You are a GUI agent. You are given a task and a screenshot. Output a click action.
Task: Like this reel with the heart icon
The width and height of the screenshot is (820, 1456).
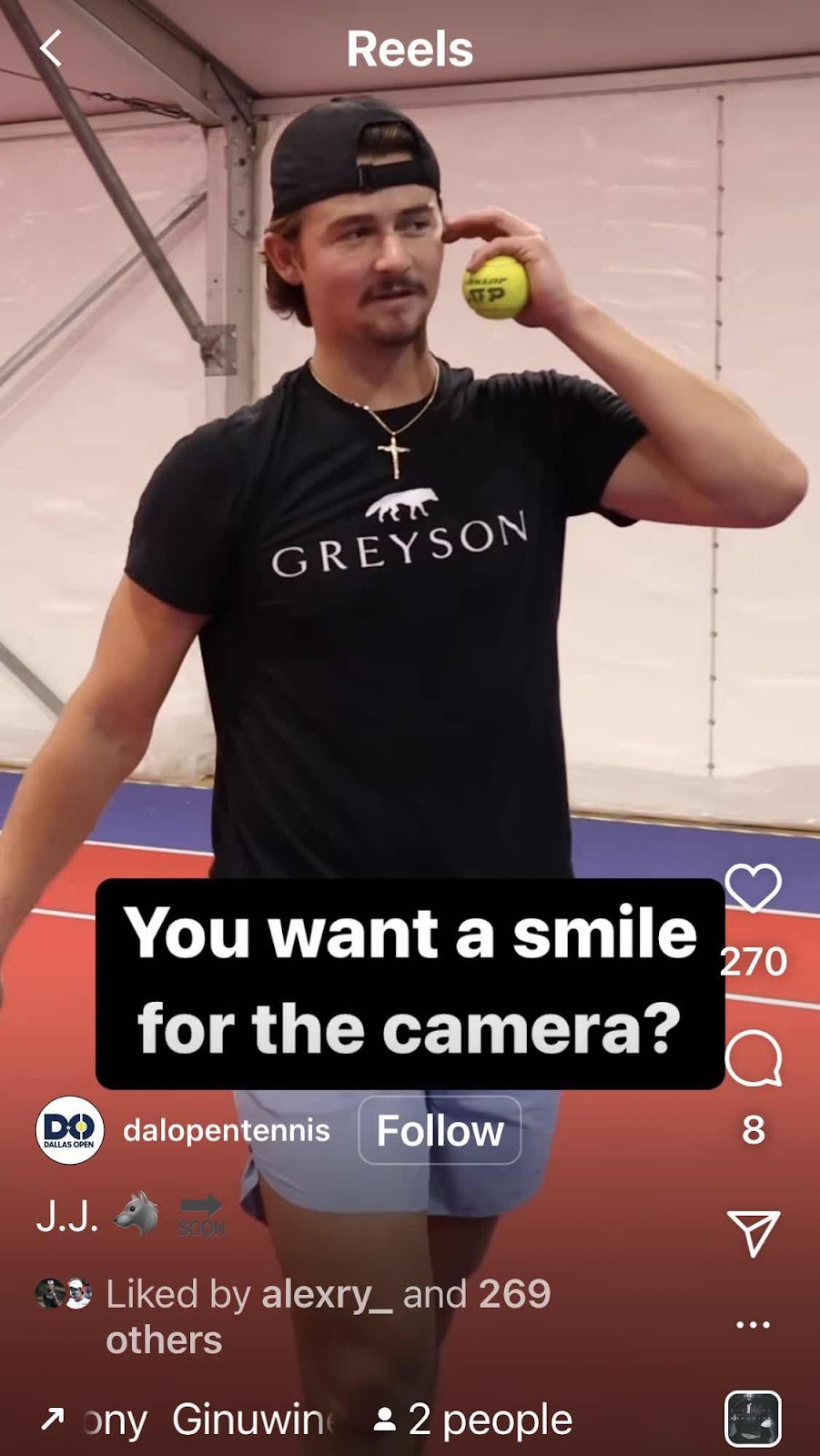(754, 888)
